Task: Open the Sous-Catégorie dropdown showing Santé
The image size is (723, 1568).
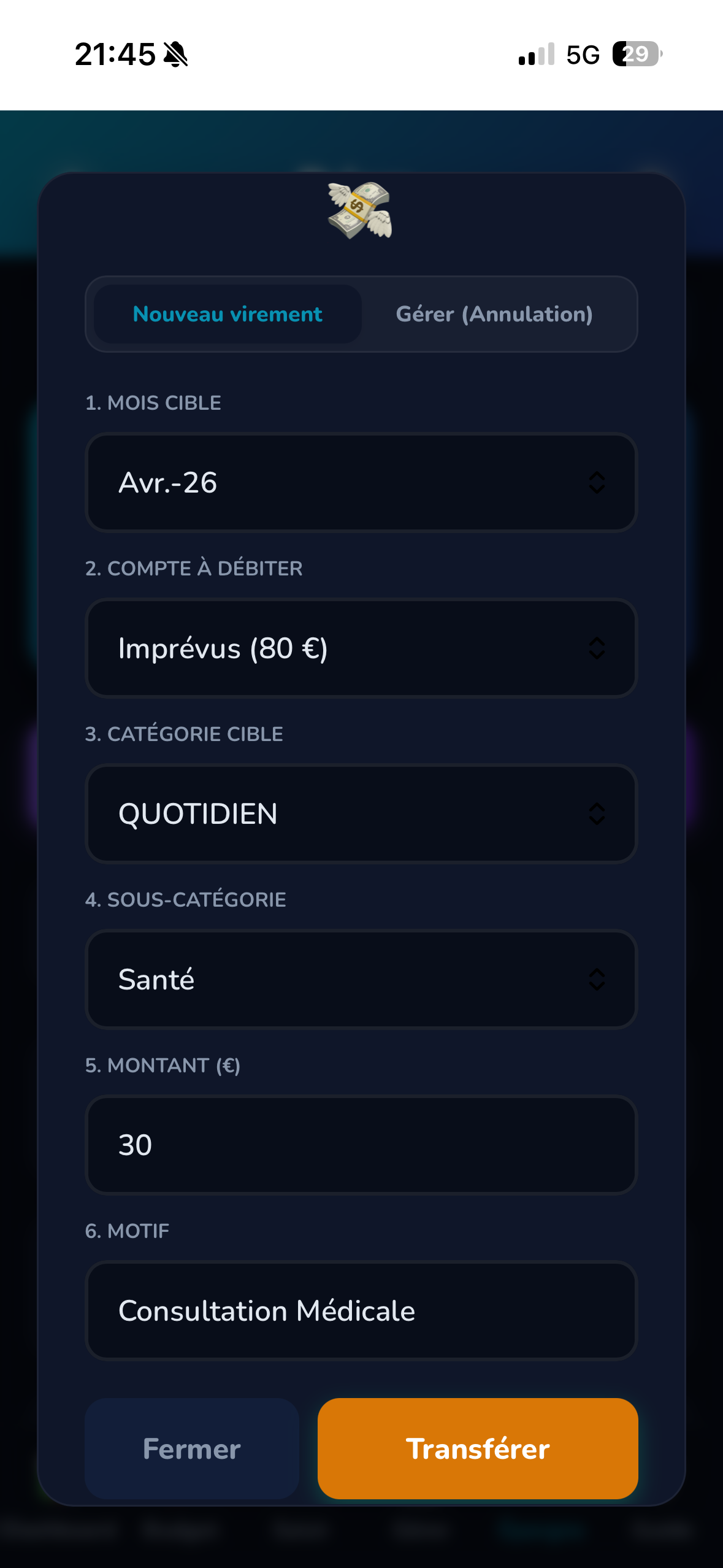Action: 361,980
